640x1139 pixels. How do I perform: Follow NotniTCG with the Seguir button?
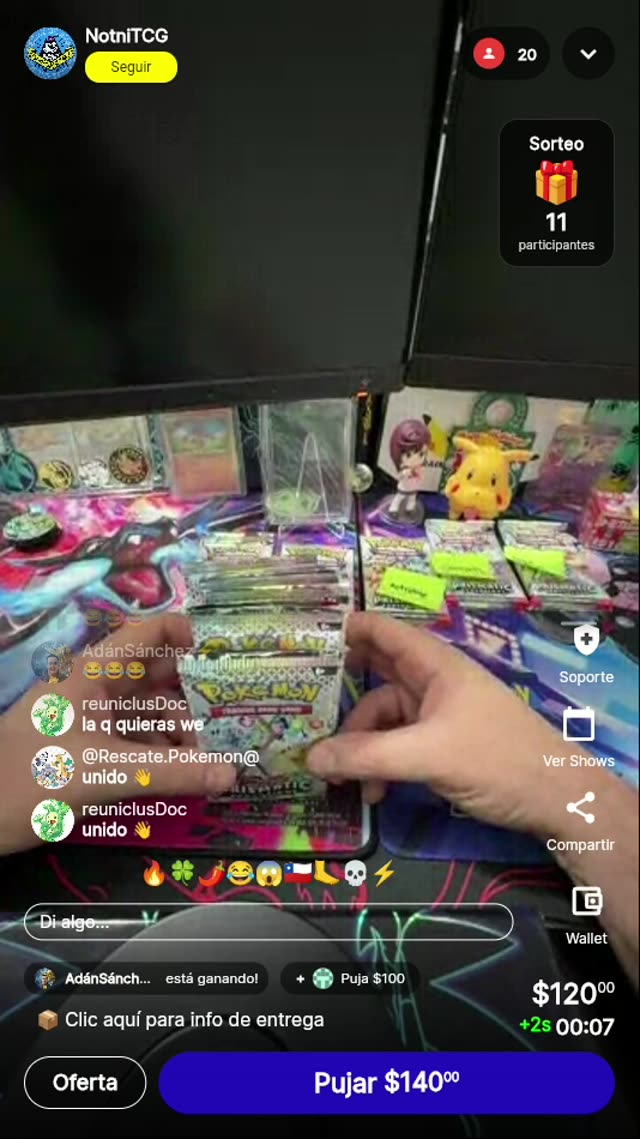pyautogui.click(x=131, y=67)
